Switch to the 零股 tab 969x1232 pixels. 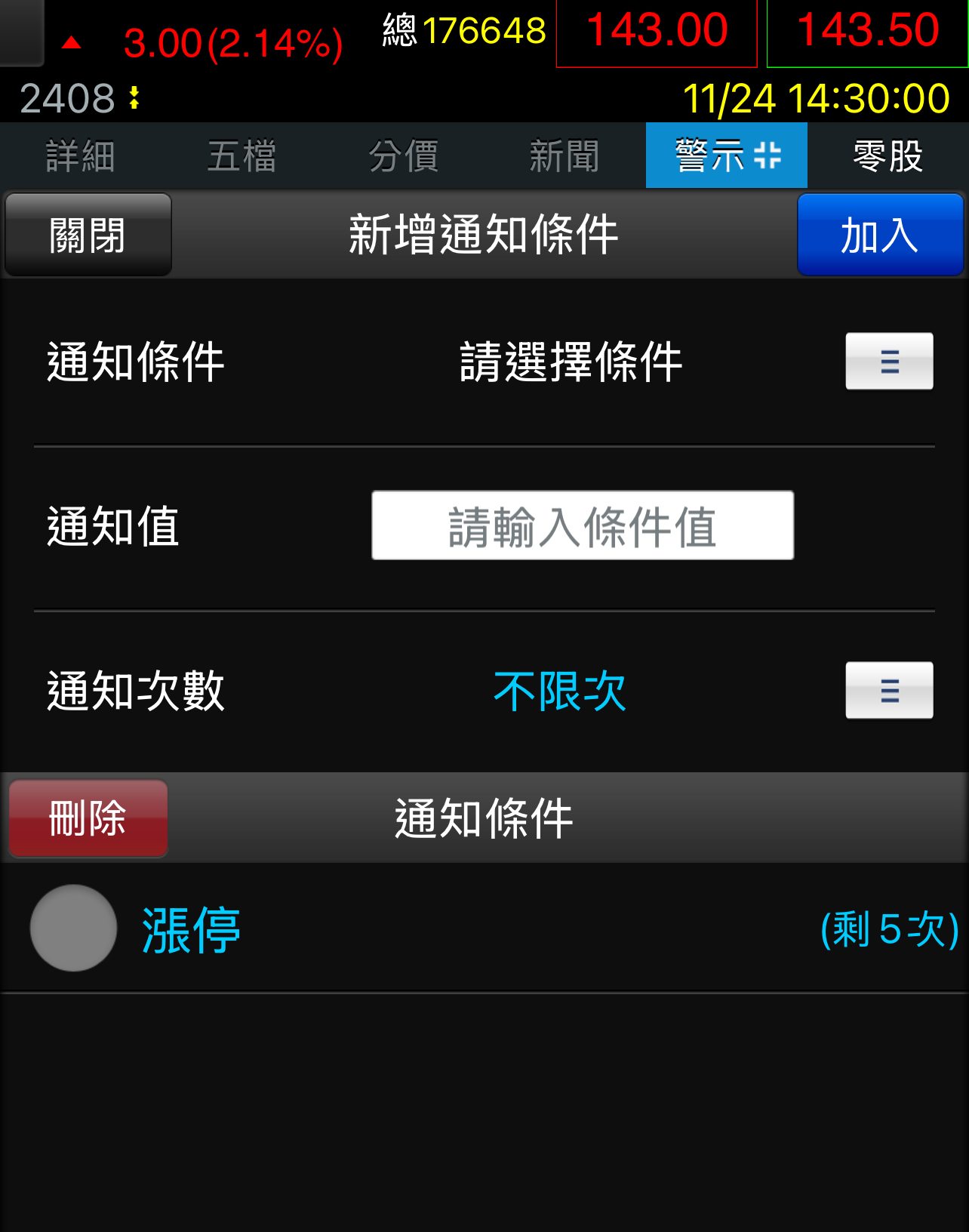click(887, 156)
